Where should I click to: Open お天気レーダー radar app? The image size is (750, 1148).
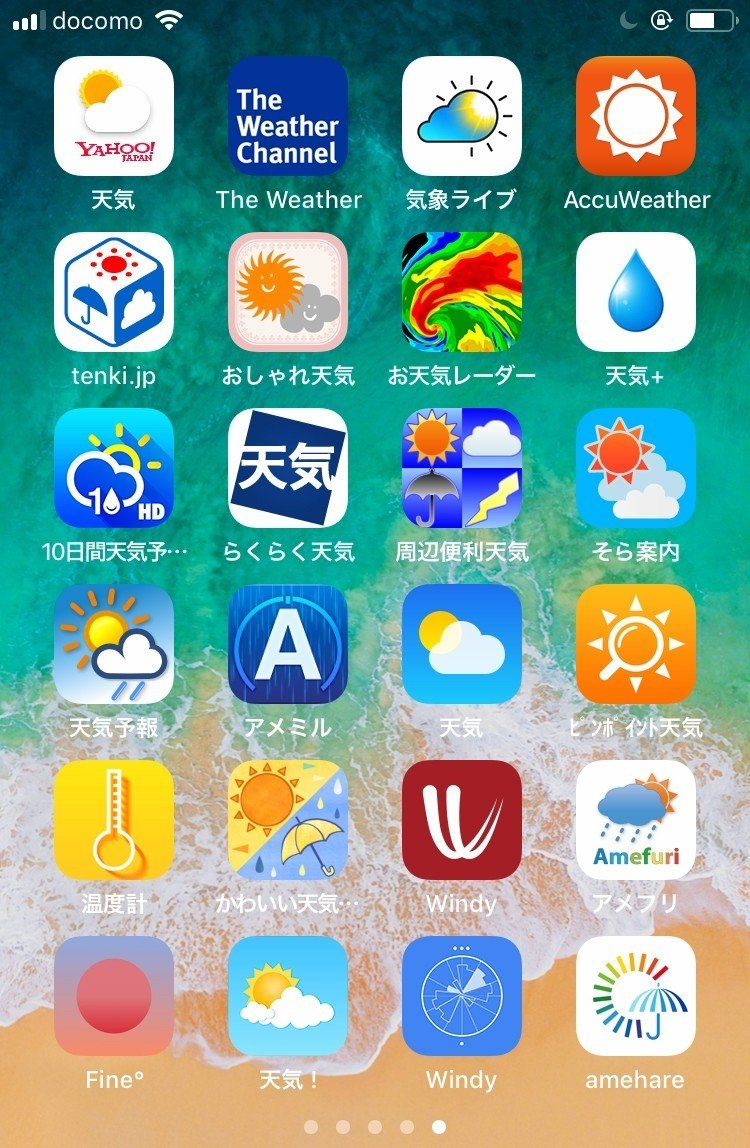(462, 292)
